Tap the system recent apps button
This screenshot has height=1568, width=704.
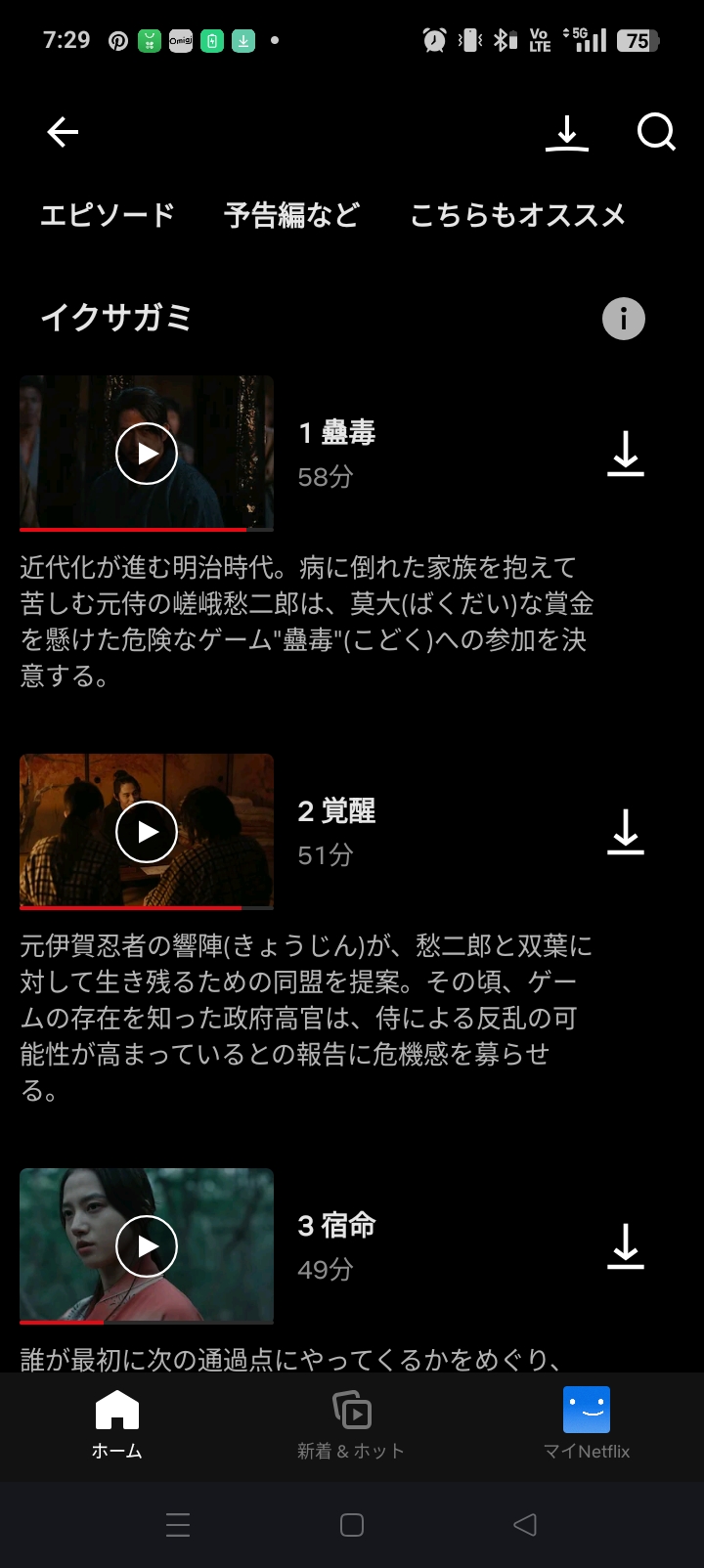[178, 1525]
